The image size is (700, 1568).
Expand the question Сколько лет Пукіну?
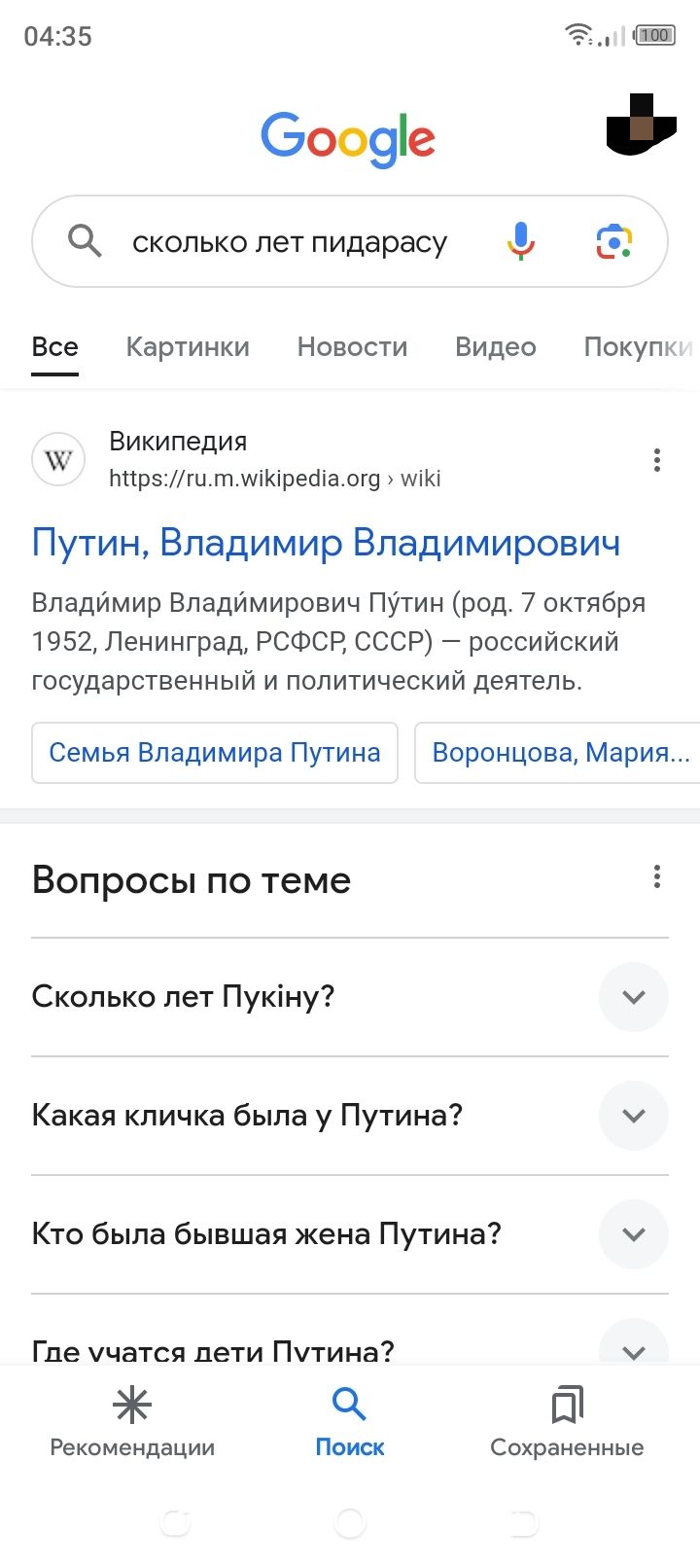(x=634, y=997)
